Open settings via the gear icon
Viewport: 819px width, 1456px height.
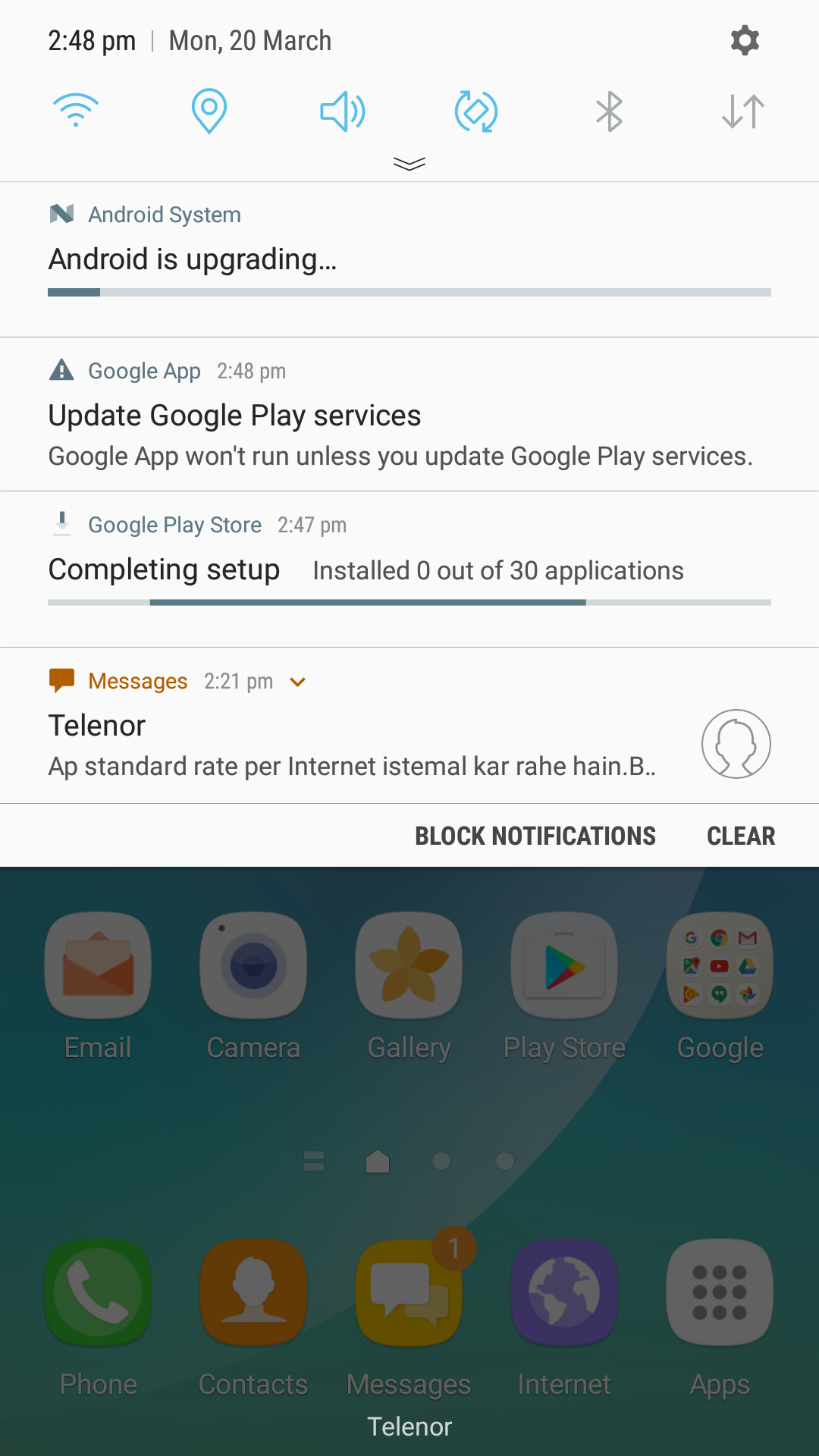(x=745, y=40)
